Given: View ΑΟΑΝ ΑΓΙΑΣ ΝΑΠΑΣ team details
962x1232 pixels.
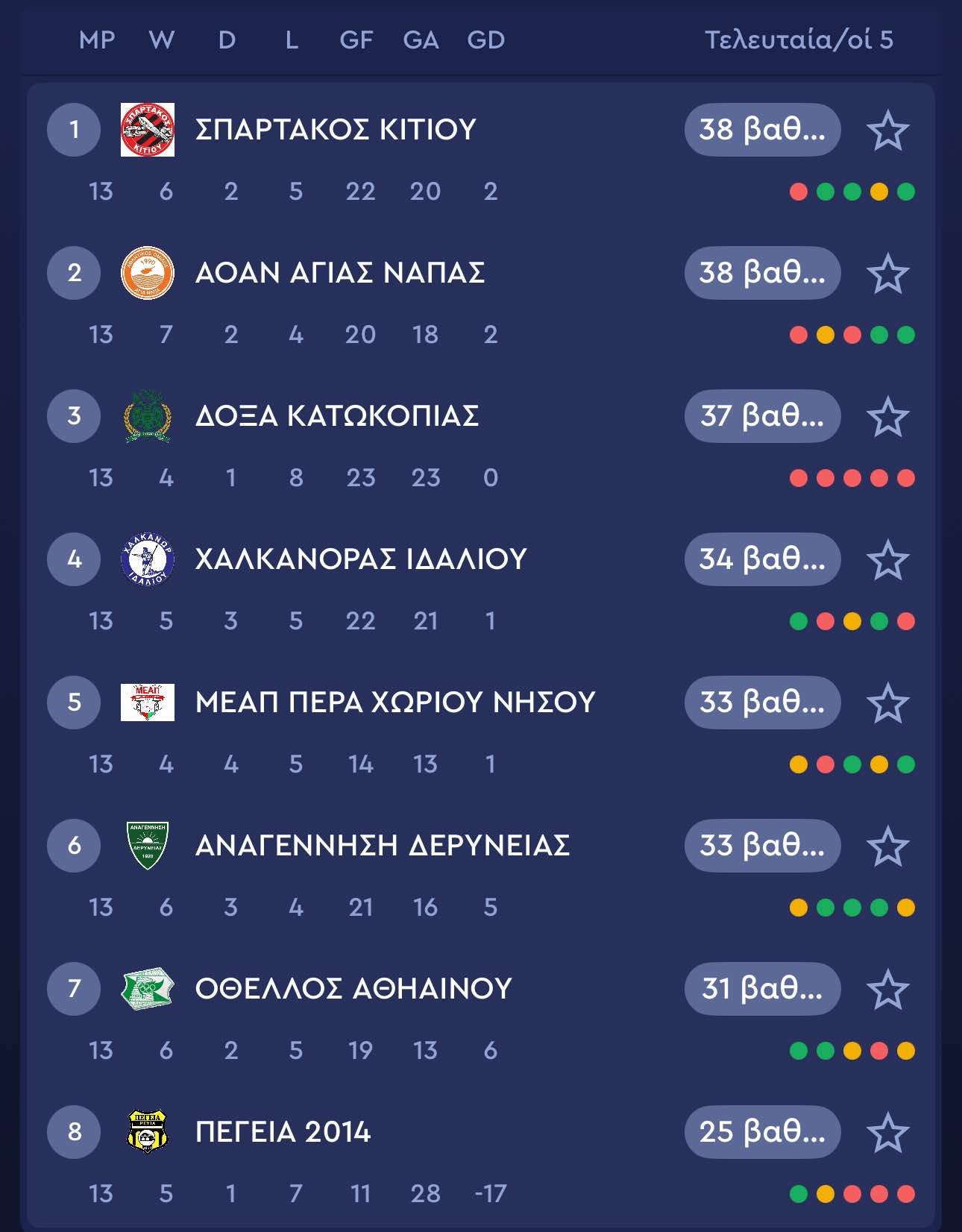Looking at the screenshot, I should point(340,273).
